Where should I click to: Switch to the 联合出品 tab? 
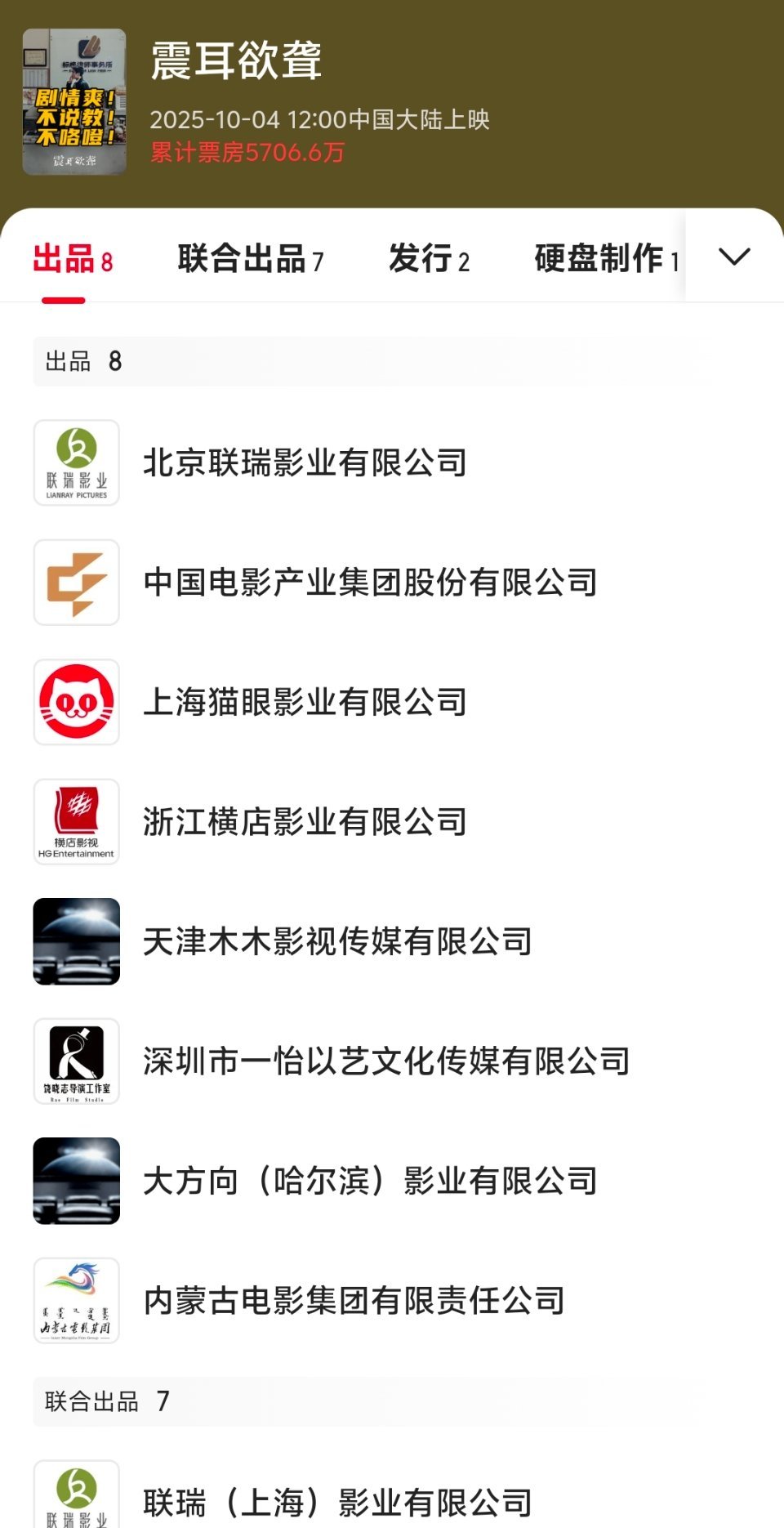pos(250,259)
